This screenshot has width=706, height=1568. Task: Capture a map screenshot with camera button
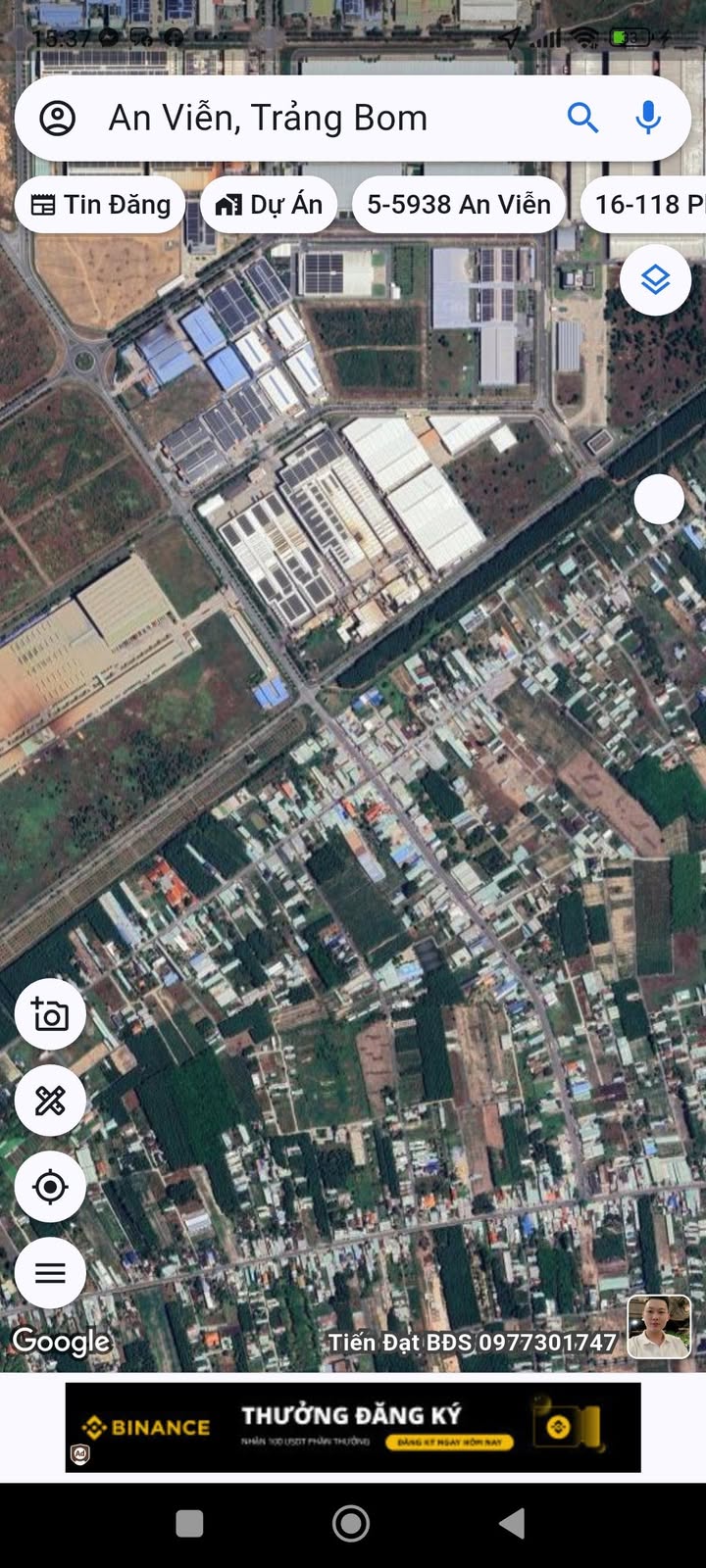[50, 1014]
